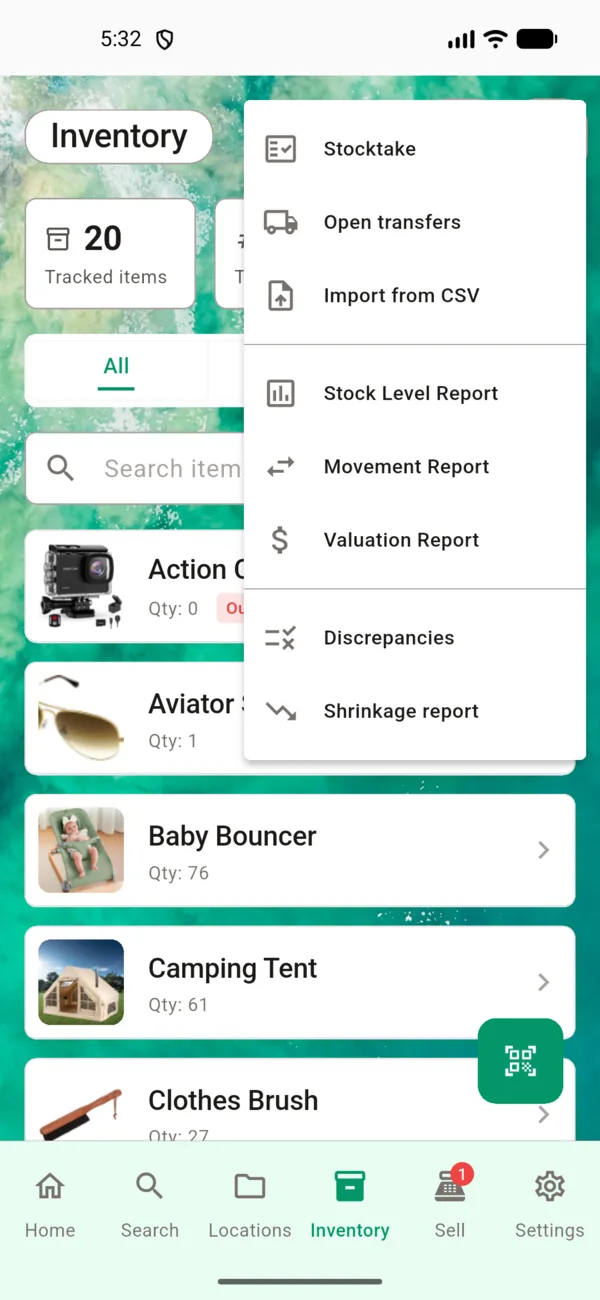Switch to the Locations tab
Screen dimensions: 600x1300
(250, 1205)
